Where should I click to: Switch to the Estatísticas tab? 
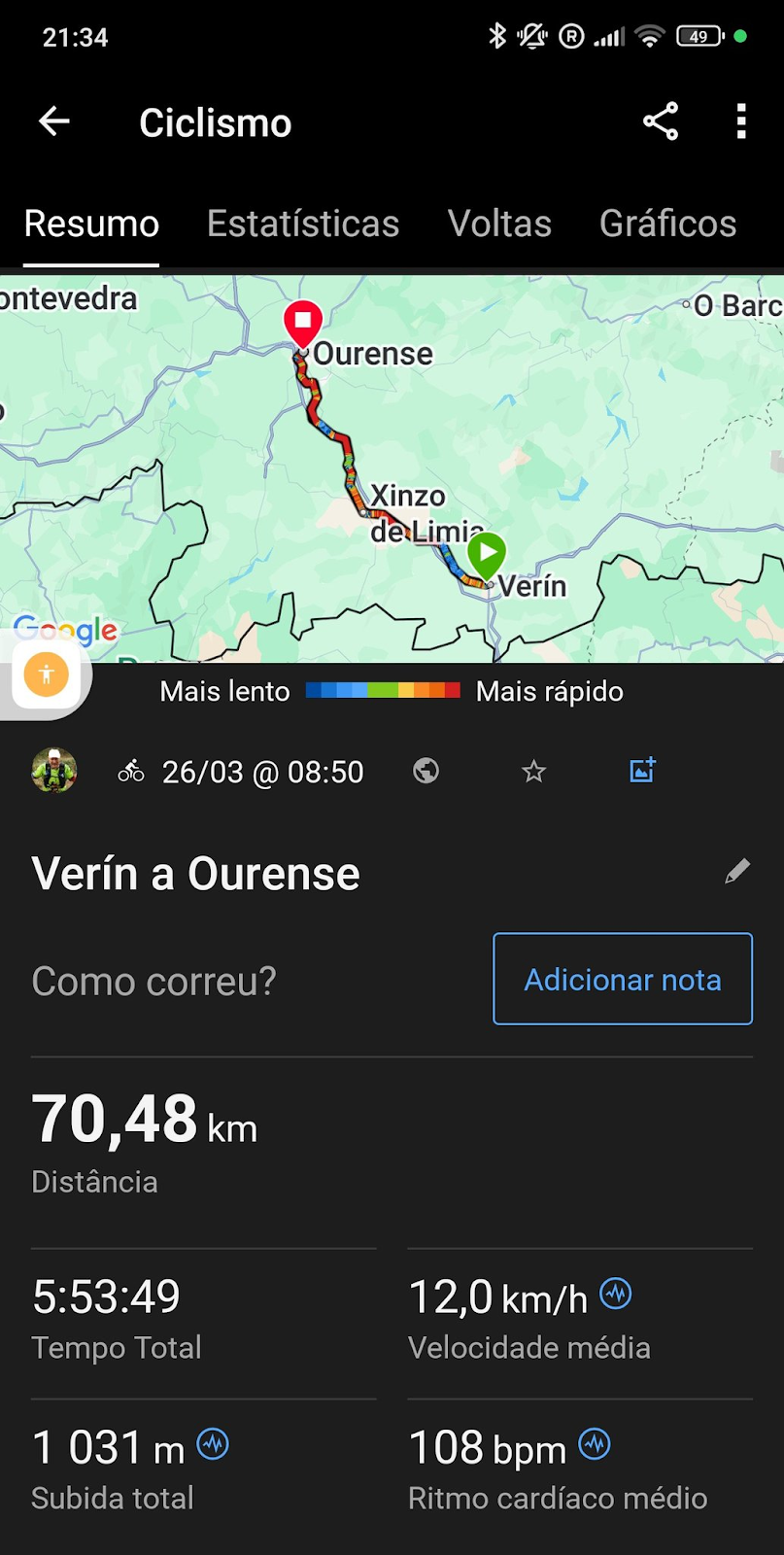pyautogui.click(x=303, y=224)
